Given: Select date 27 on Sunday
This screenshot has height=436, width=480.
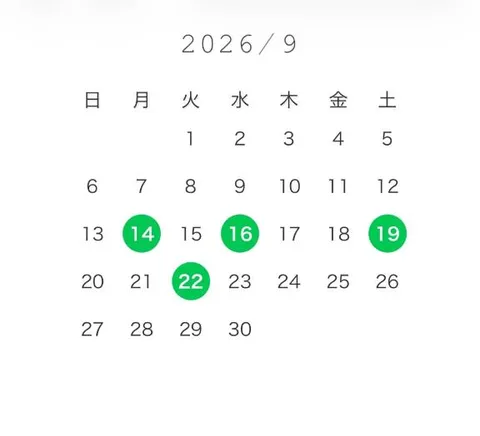Looking at the screenshot, I should [x=92, y=329].
